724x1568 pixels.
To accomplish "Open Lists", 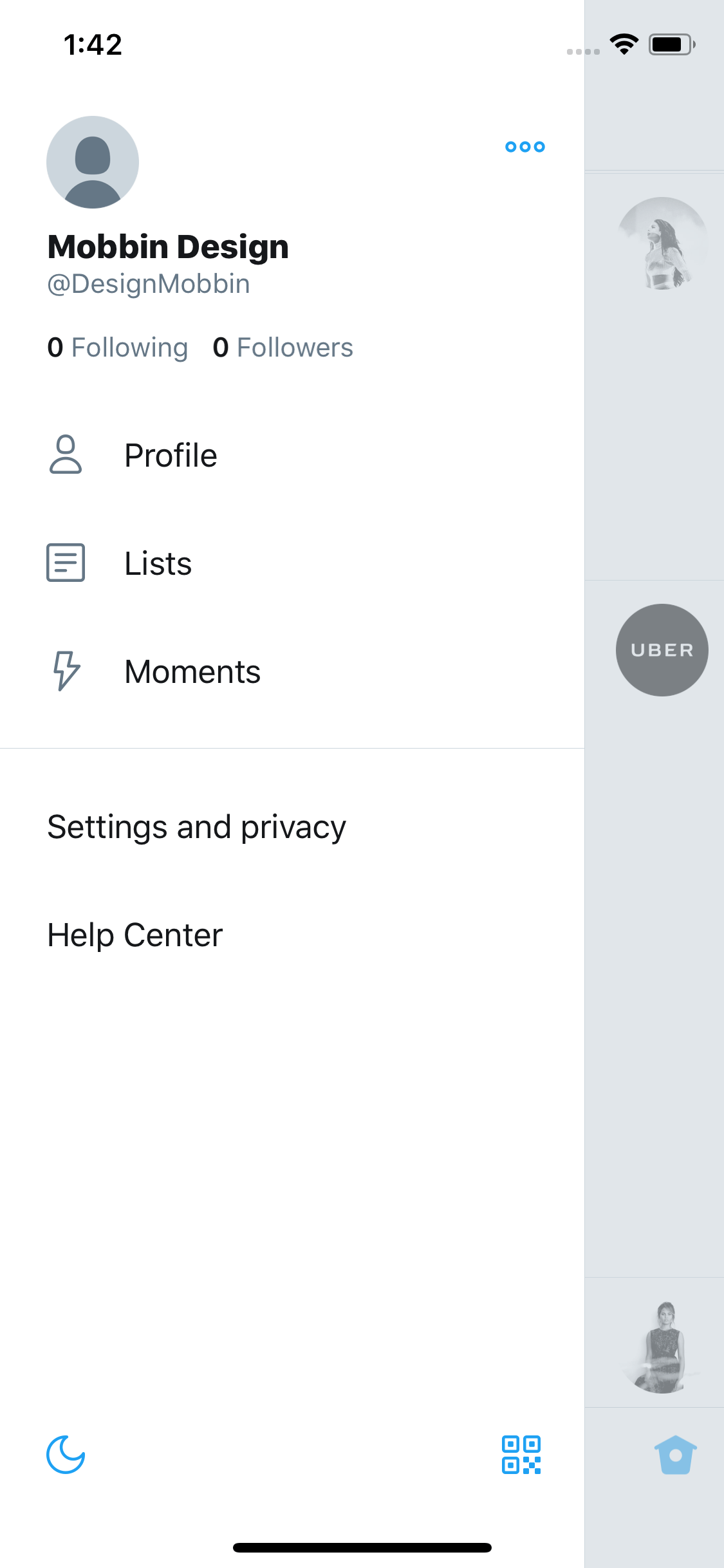I will pyautogui.click(x=292, y=563).
